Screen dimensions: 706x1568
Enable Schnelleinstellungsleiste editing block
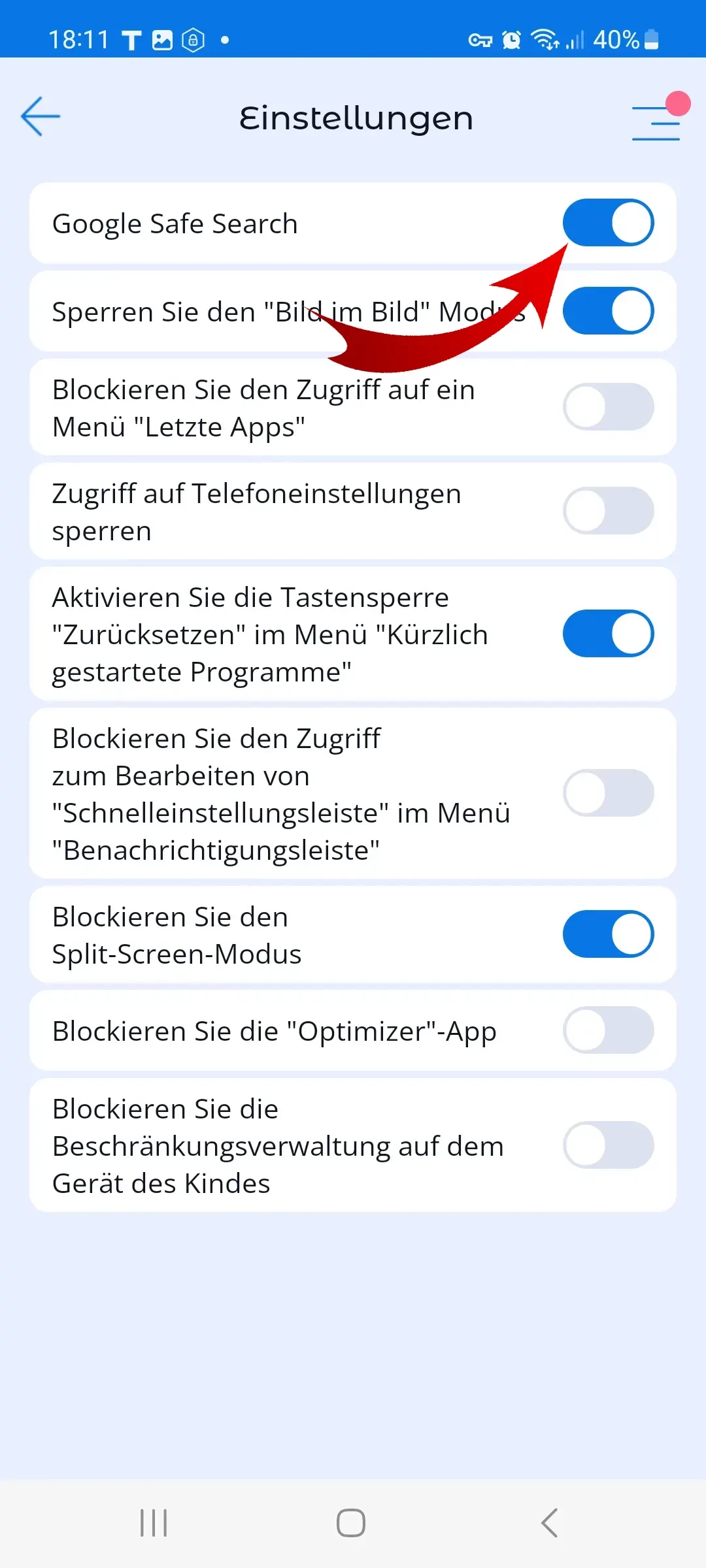click(x=608, y=793)
